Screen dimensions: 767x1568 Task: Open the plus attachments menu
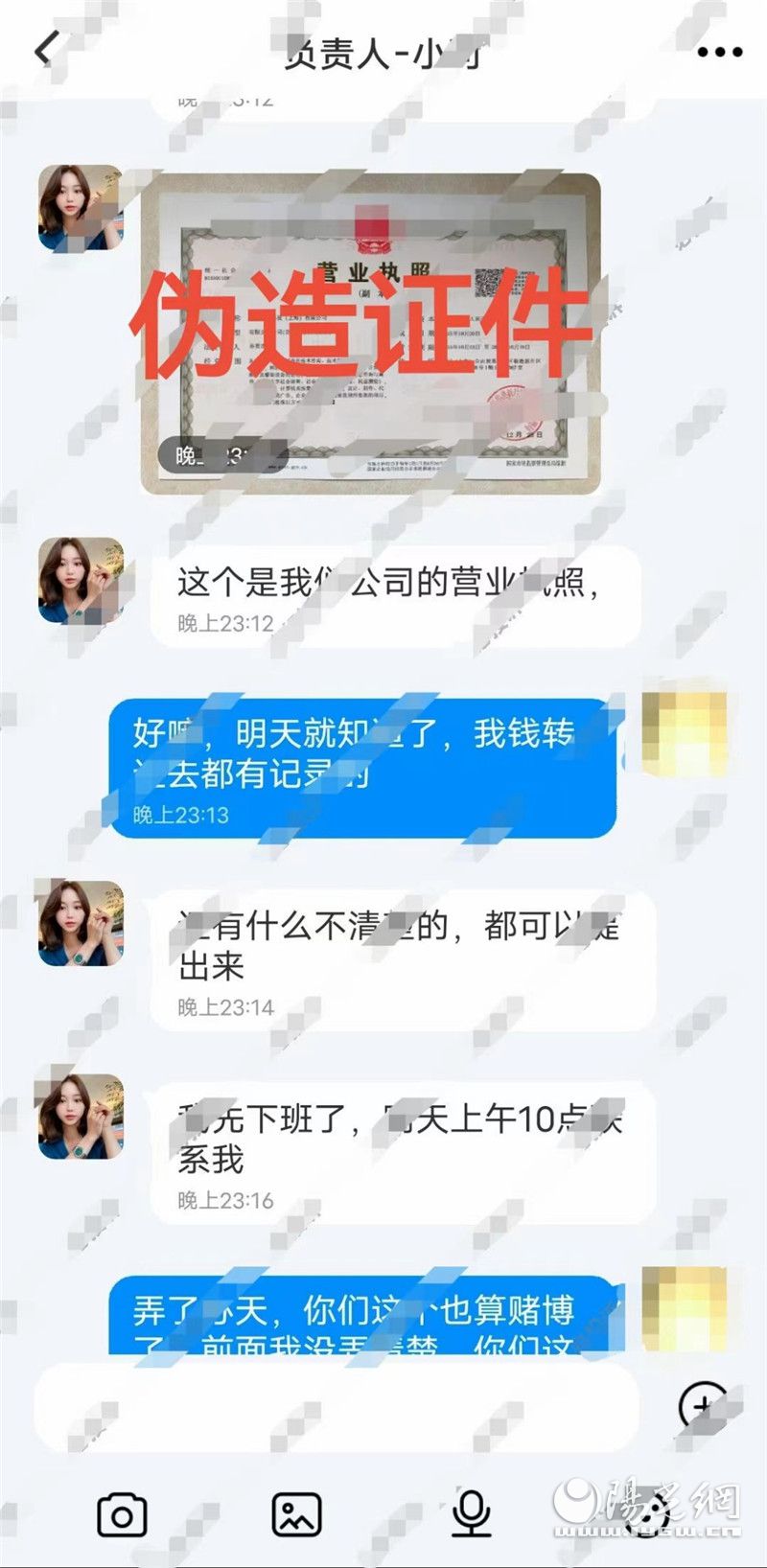point(703,1406)
